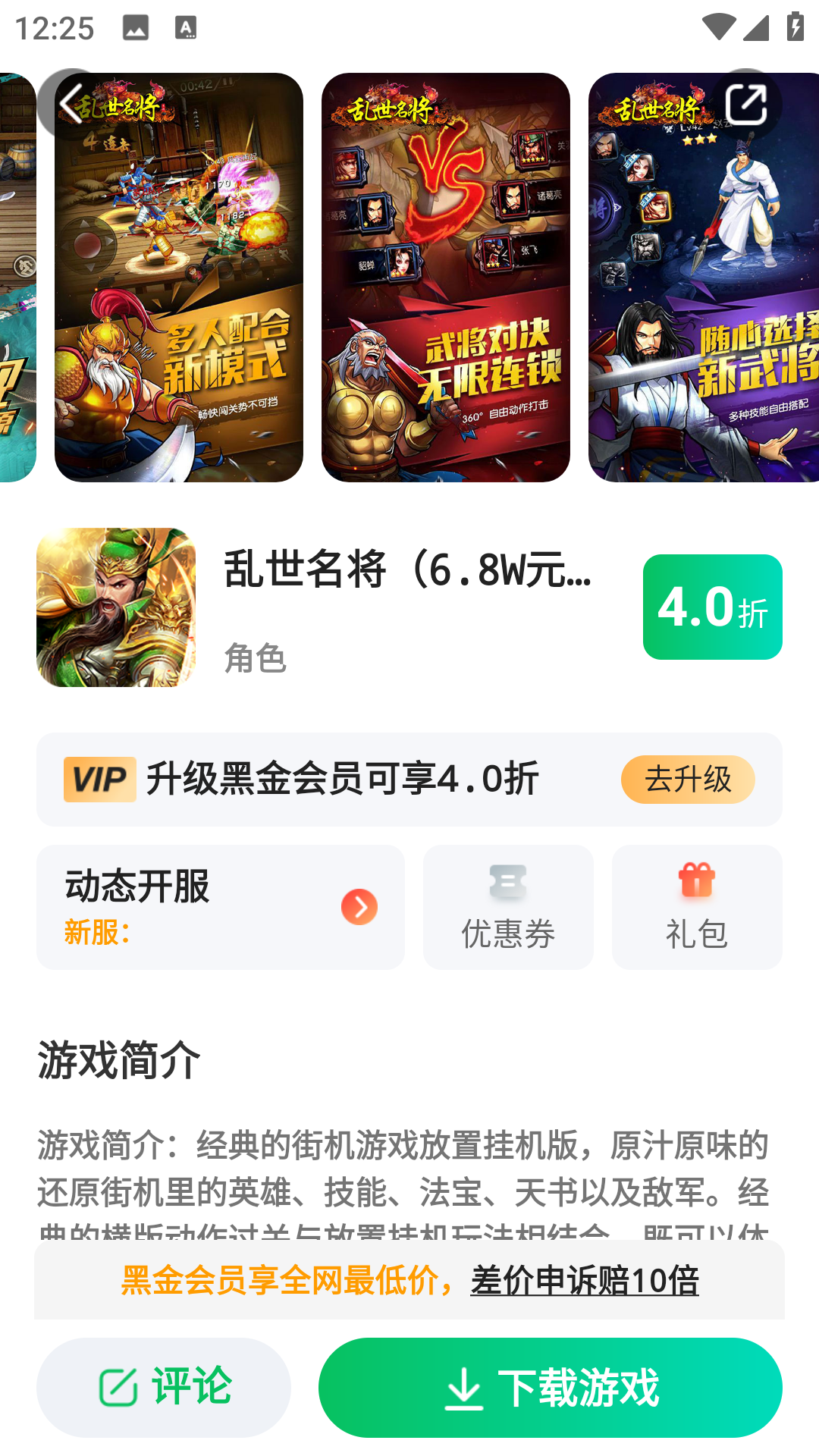Expand 动态开服 via the orange chevron
819x1456 pixels.
pos(359,906)
